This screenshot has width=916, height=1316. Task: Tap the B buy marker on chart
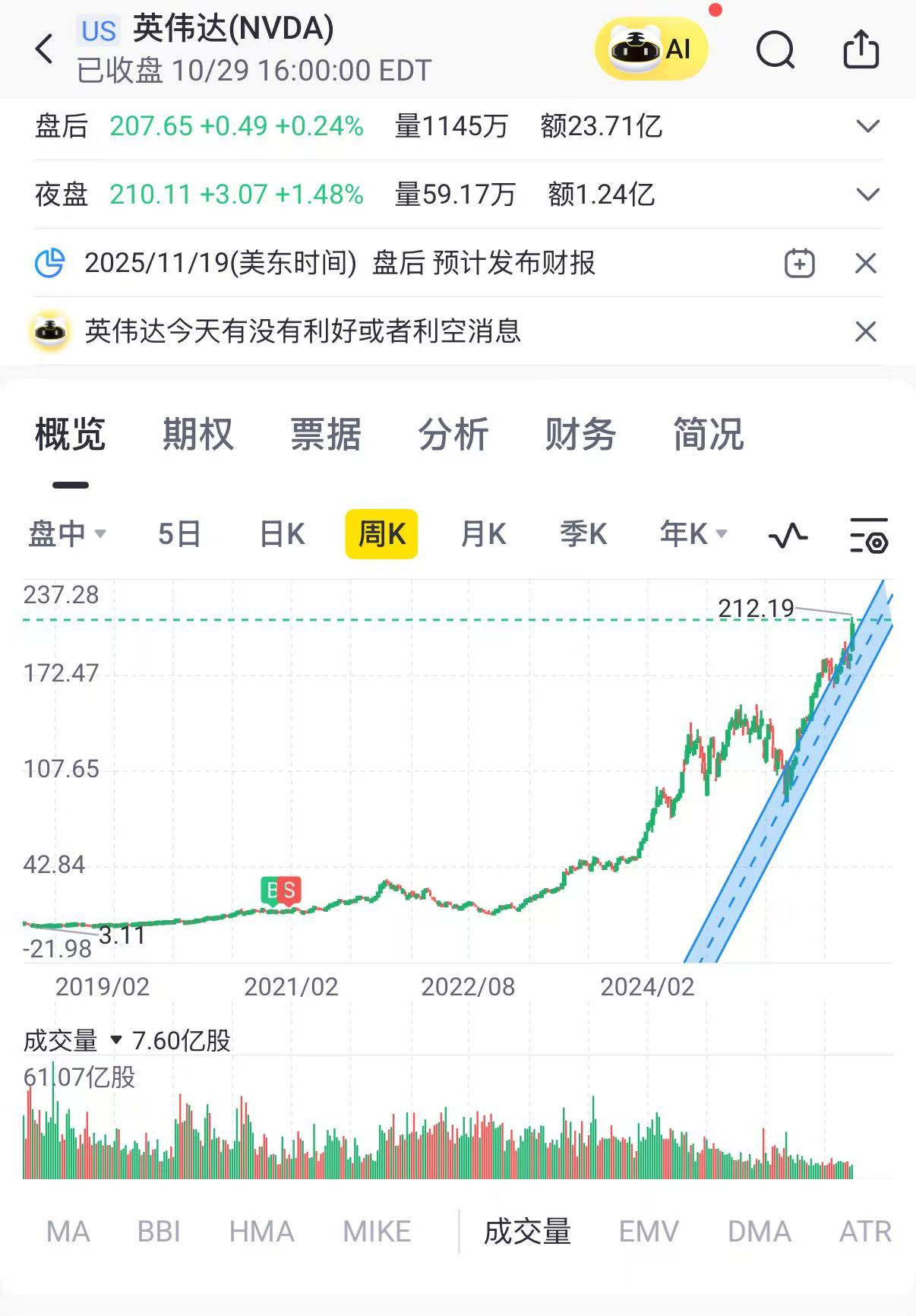pyautogui.click(x=270, y=891)
